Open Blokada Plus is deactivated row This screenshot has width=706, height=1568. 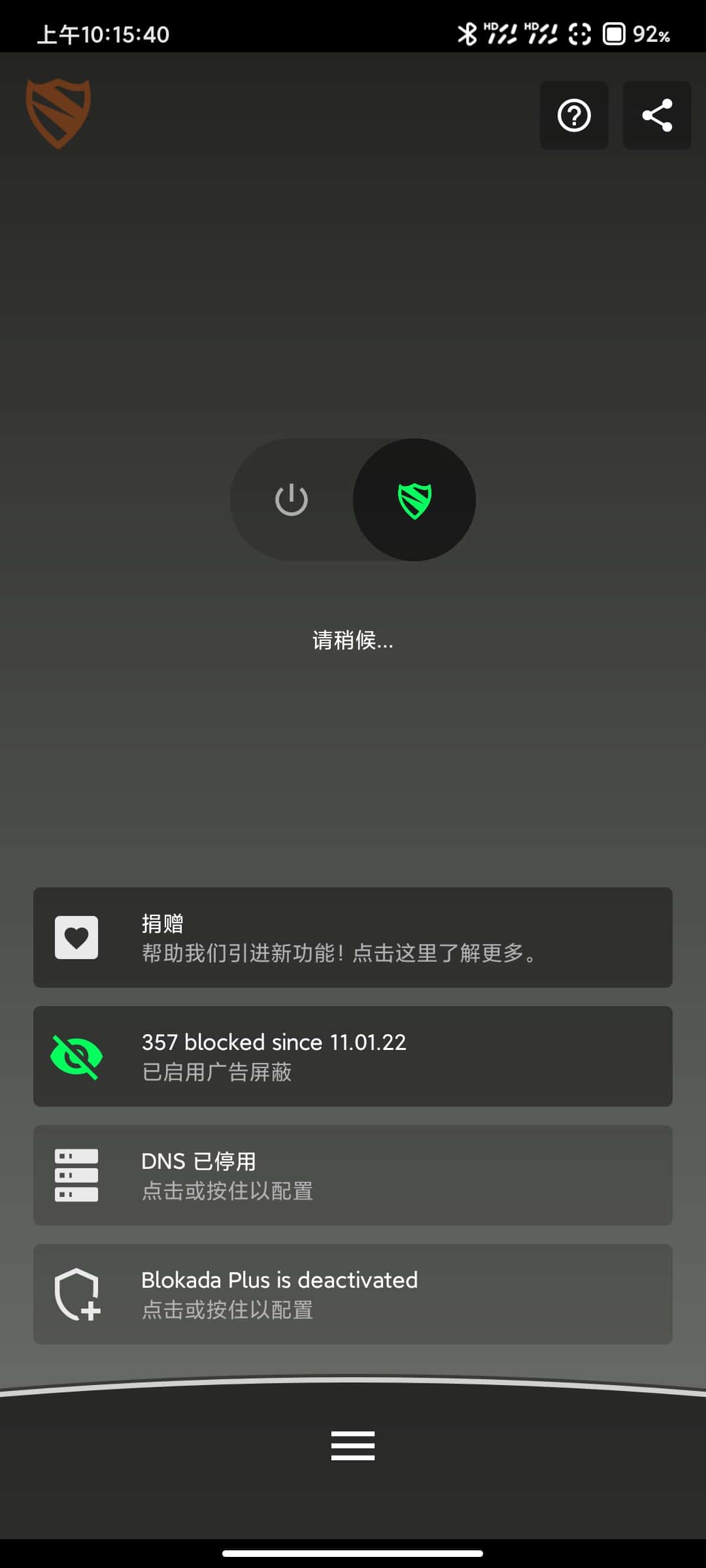353,1294
